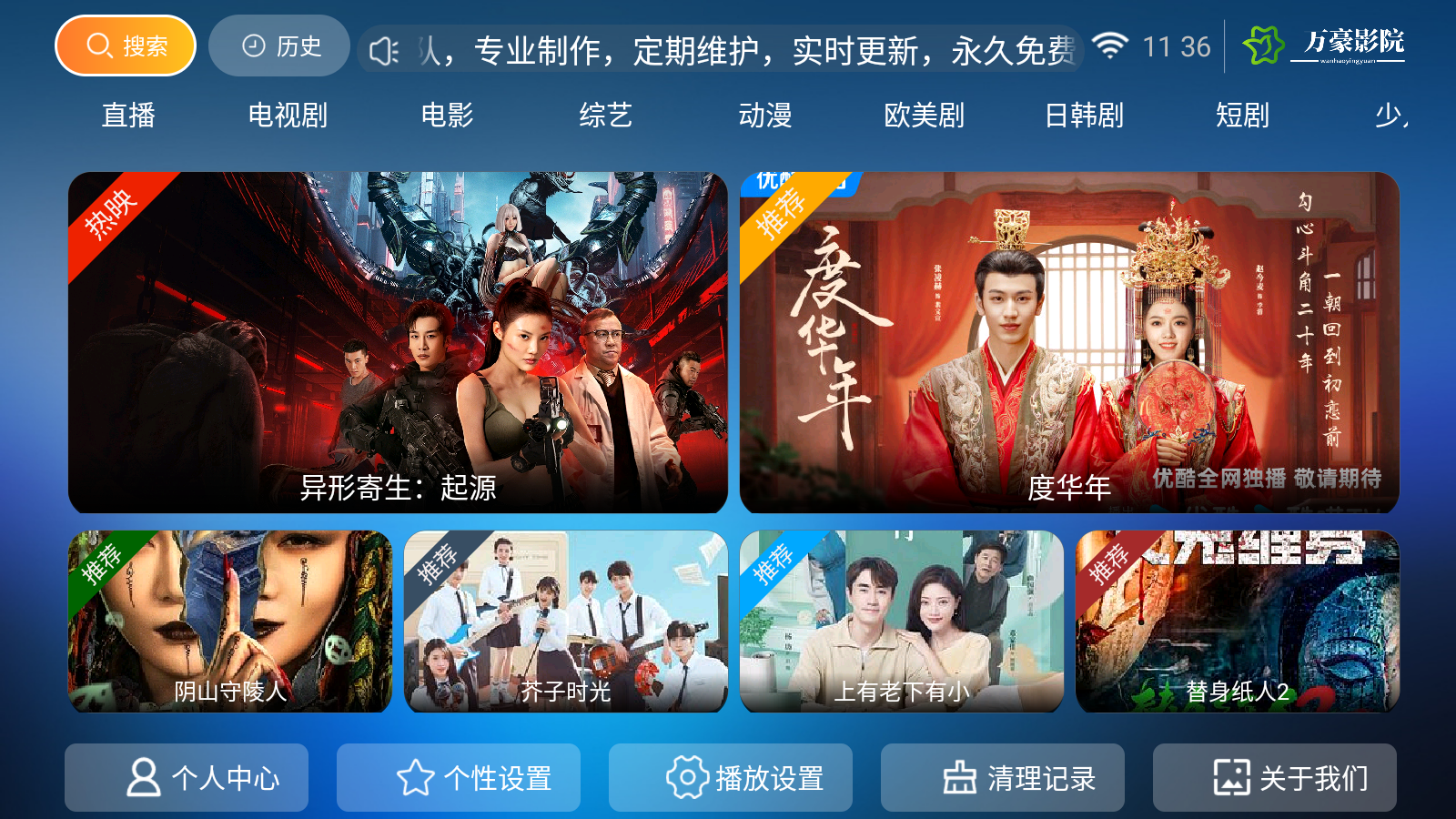This screenshot has width=1456, height=819.
Task: Open the recommended 度华年 poster
Action: click(1069, 342)
